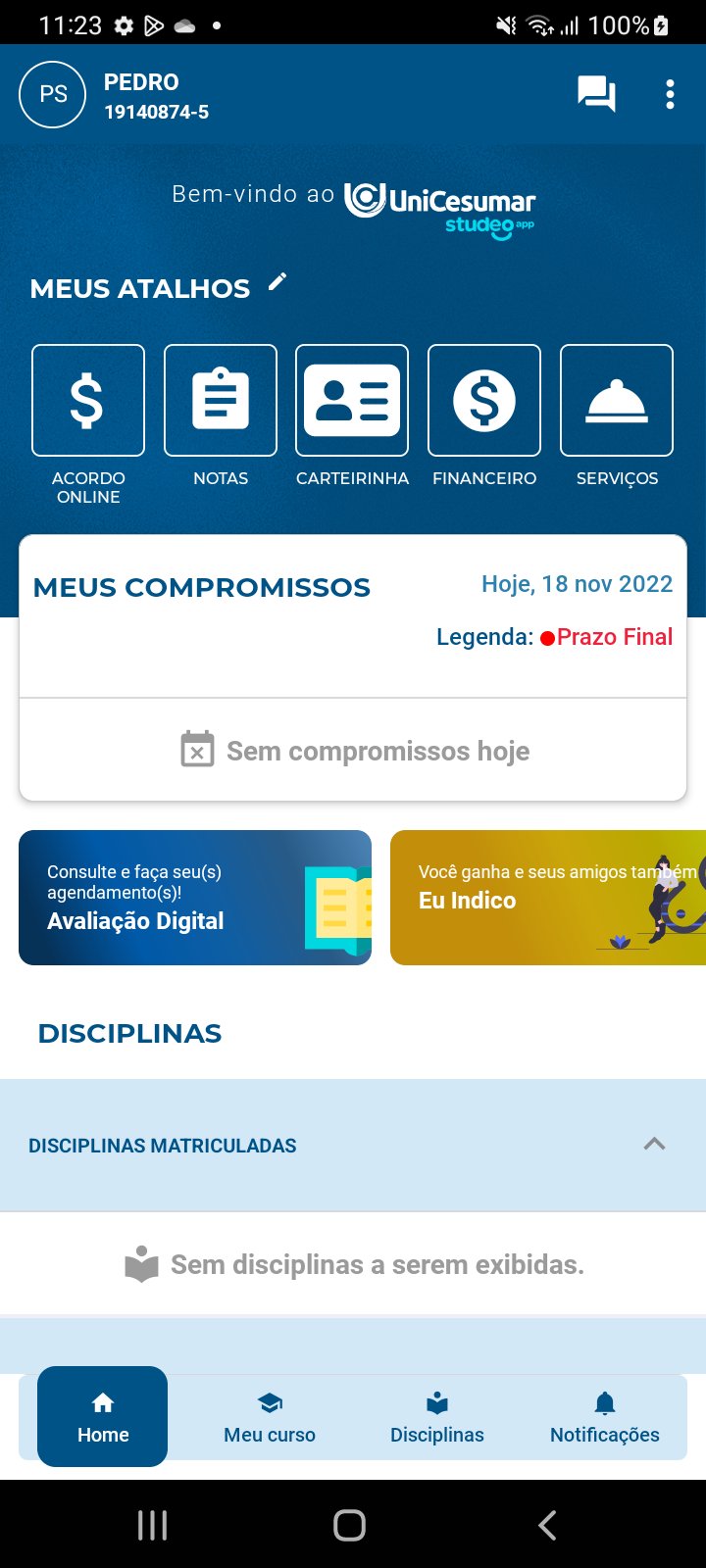Go to the Notificações tab
This screenshot has width=706, height=1568.
[x=605, y=1418]
